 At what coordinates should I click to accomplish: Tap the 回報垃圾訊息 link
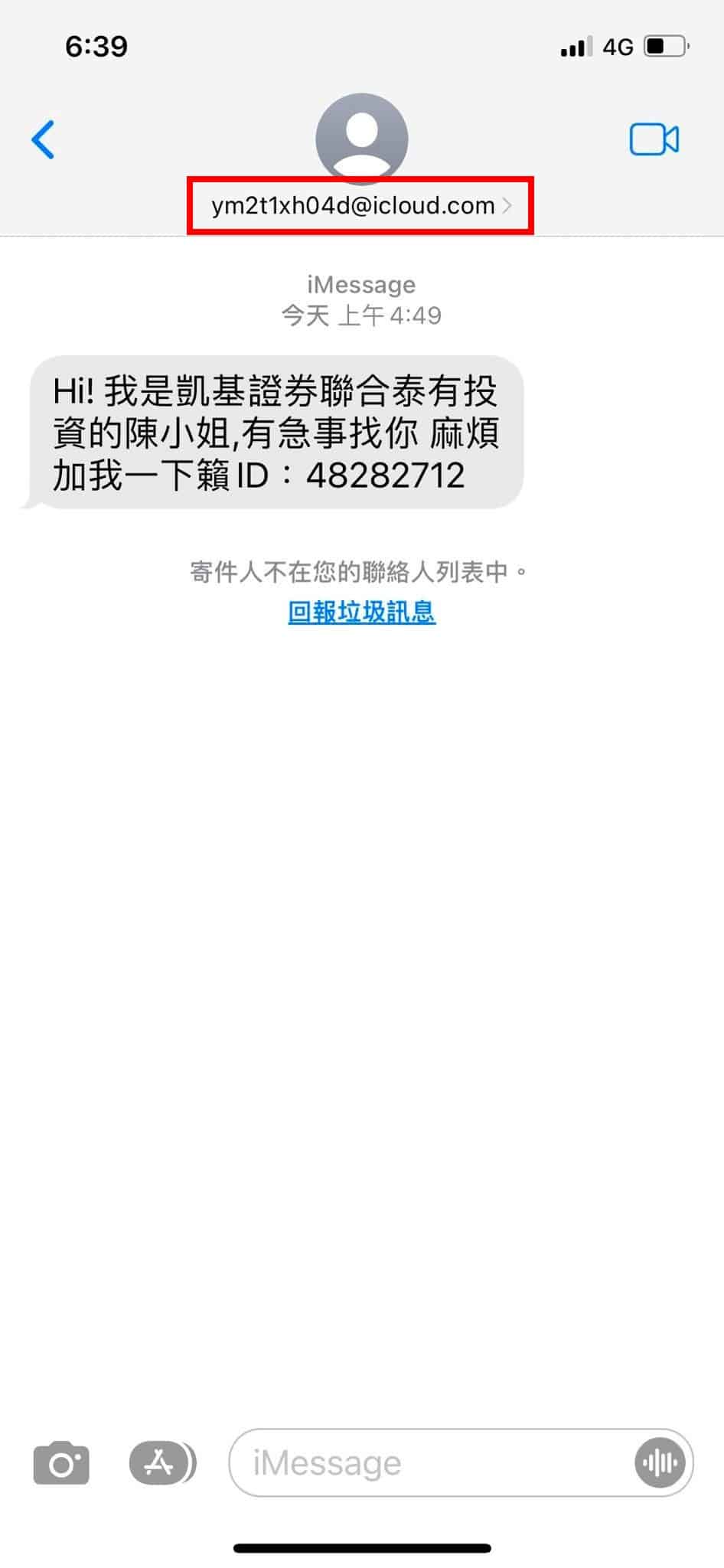tap(362, 612)
